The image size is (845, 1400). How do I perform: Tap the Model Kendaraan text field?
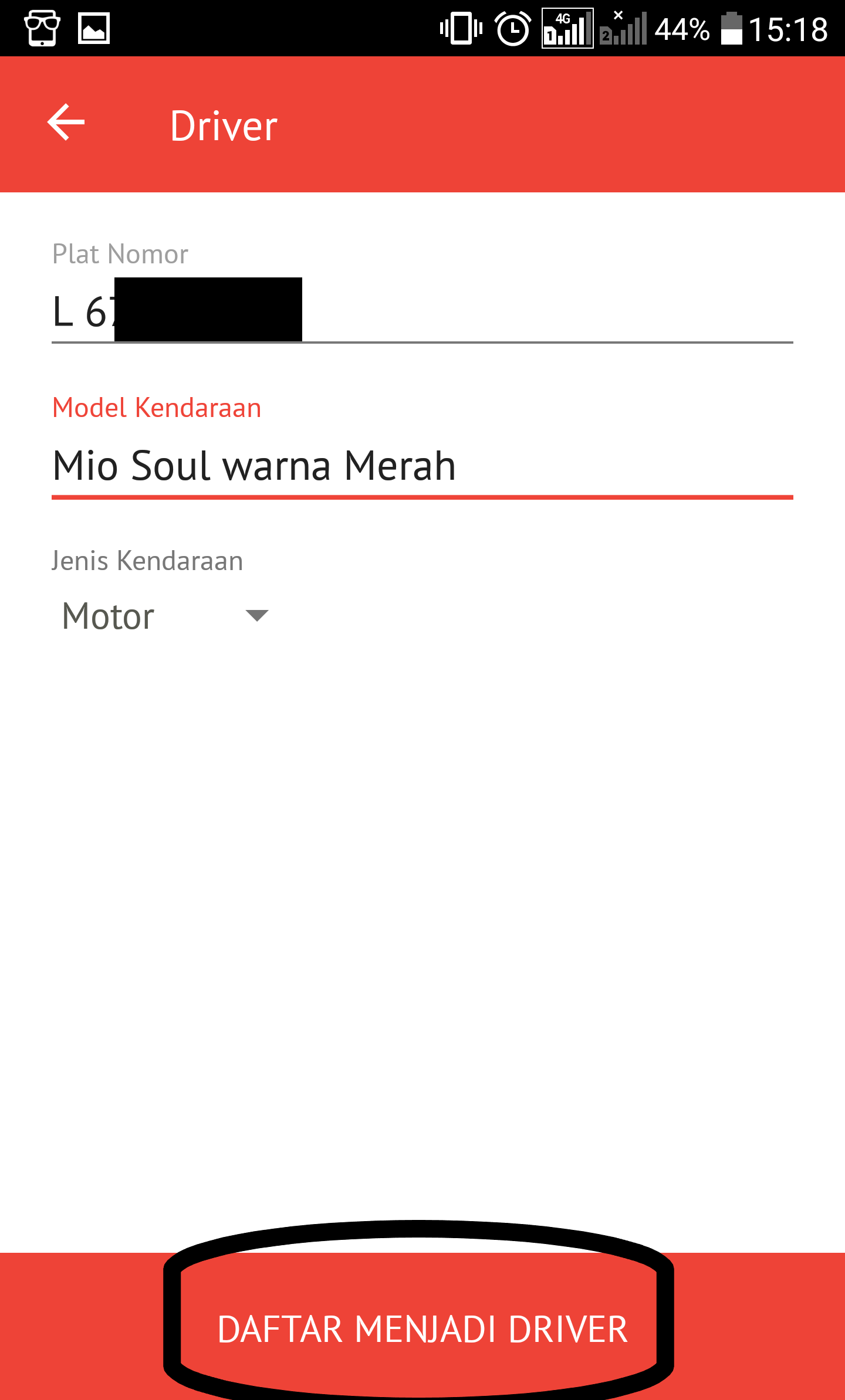coord(422,466)
